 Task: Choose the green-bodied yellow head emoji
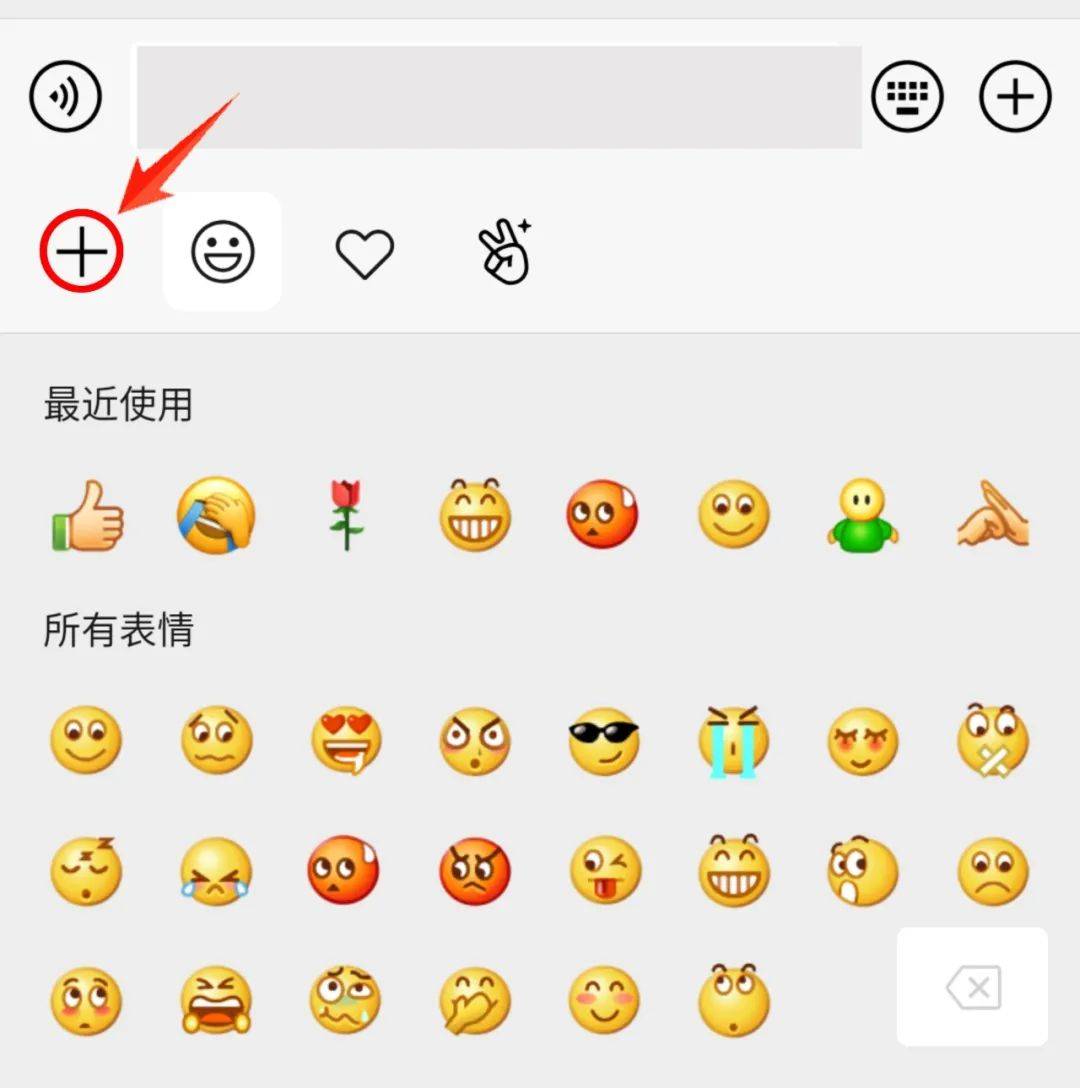click(862, 516)
